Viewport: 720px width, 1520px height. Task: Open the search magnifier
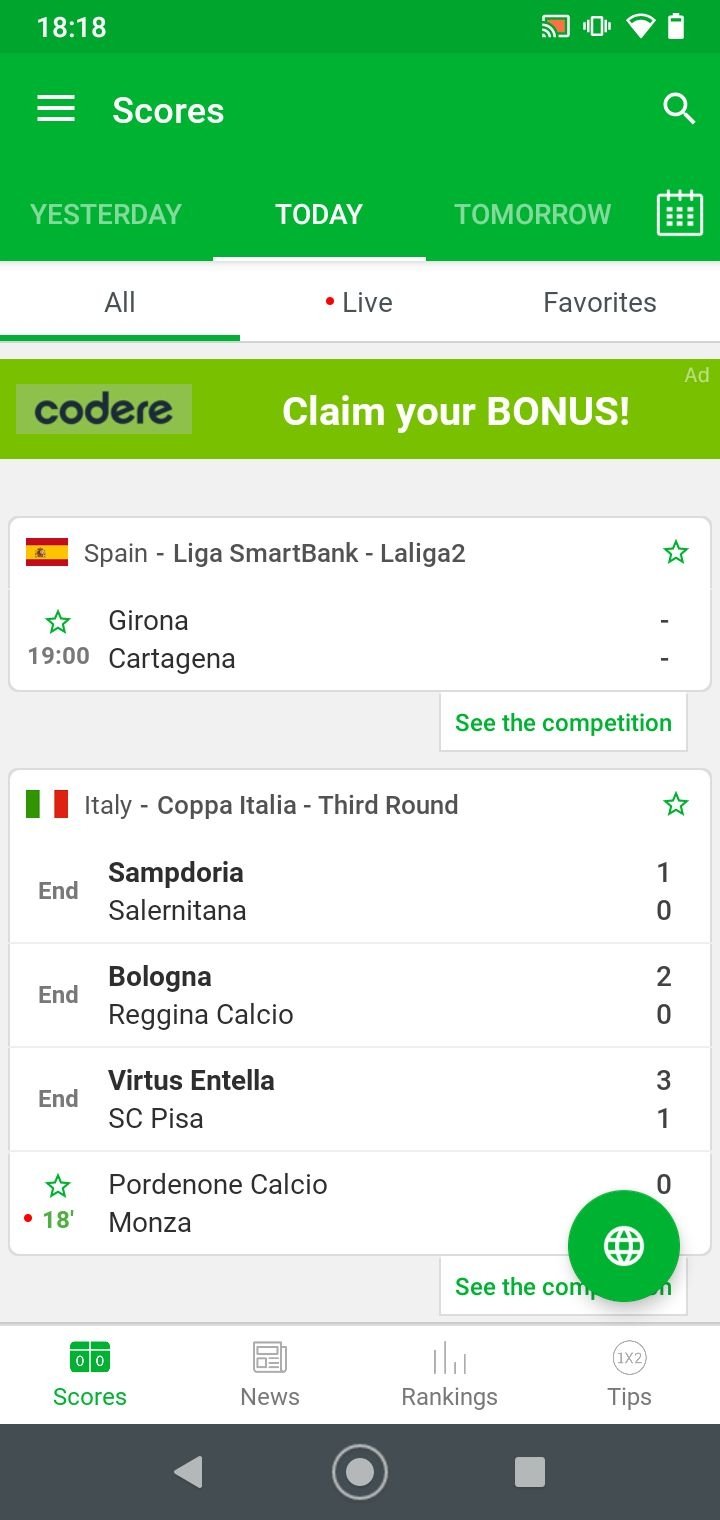(679, 109)
